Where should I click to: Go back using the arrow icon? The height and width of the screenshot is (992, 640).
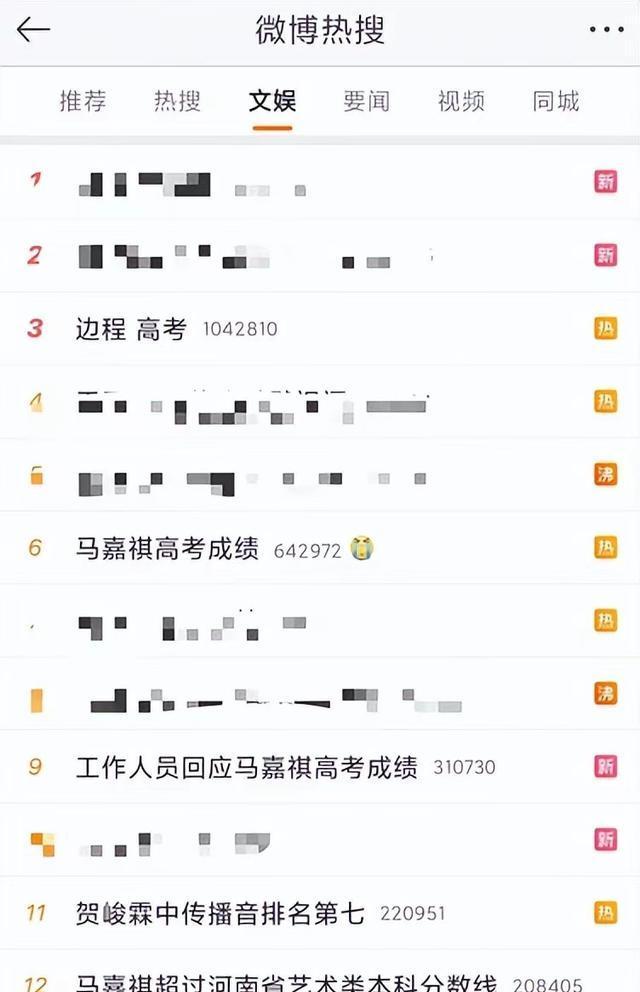(x=33, y=30)
